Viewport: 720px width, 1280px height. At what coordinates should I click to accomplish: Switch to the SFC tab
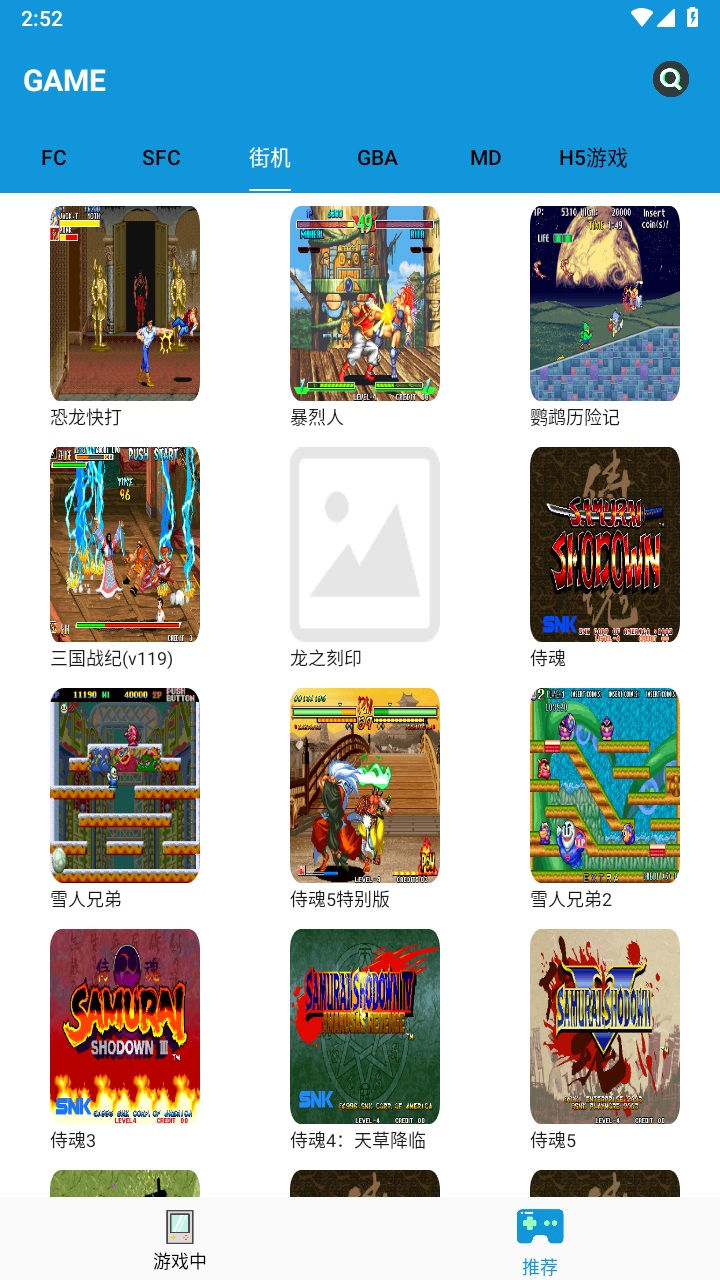tap(161, 158)
